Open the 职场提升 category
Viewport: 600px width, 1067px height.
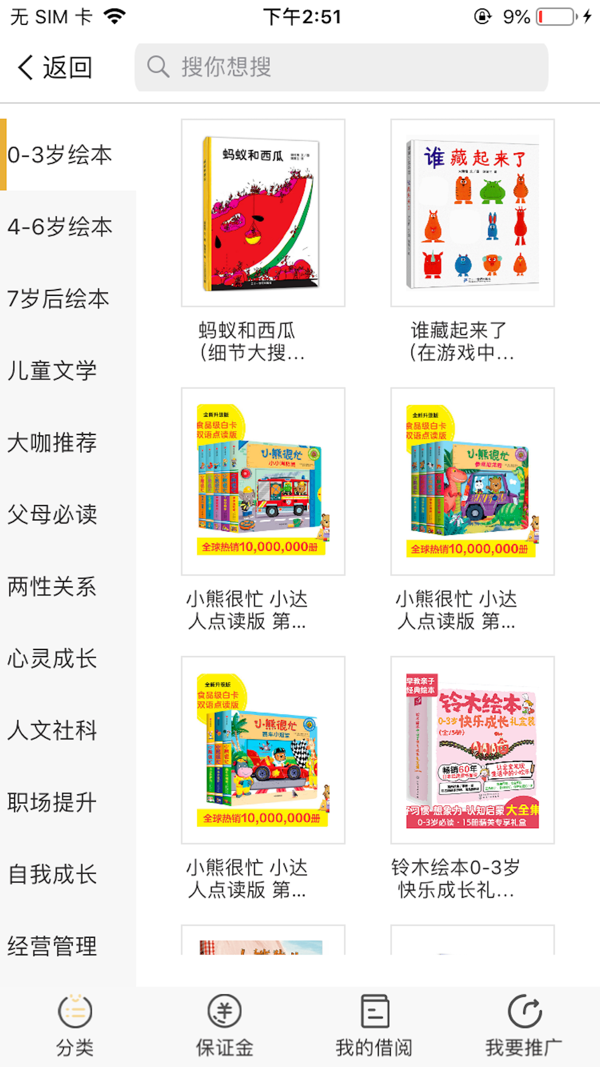(x=52, y=803)
